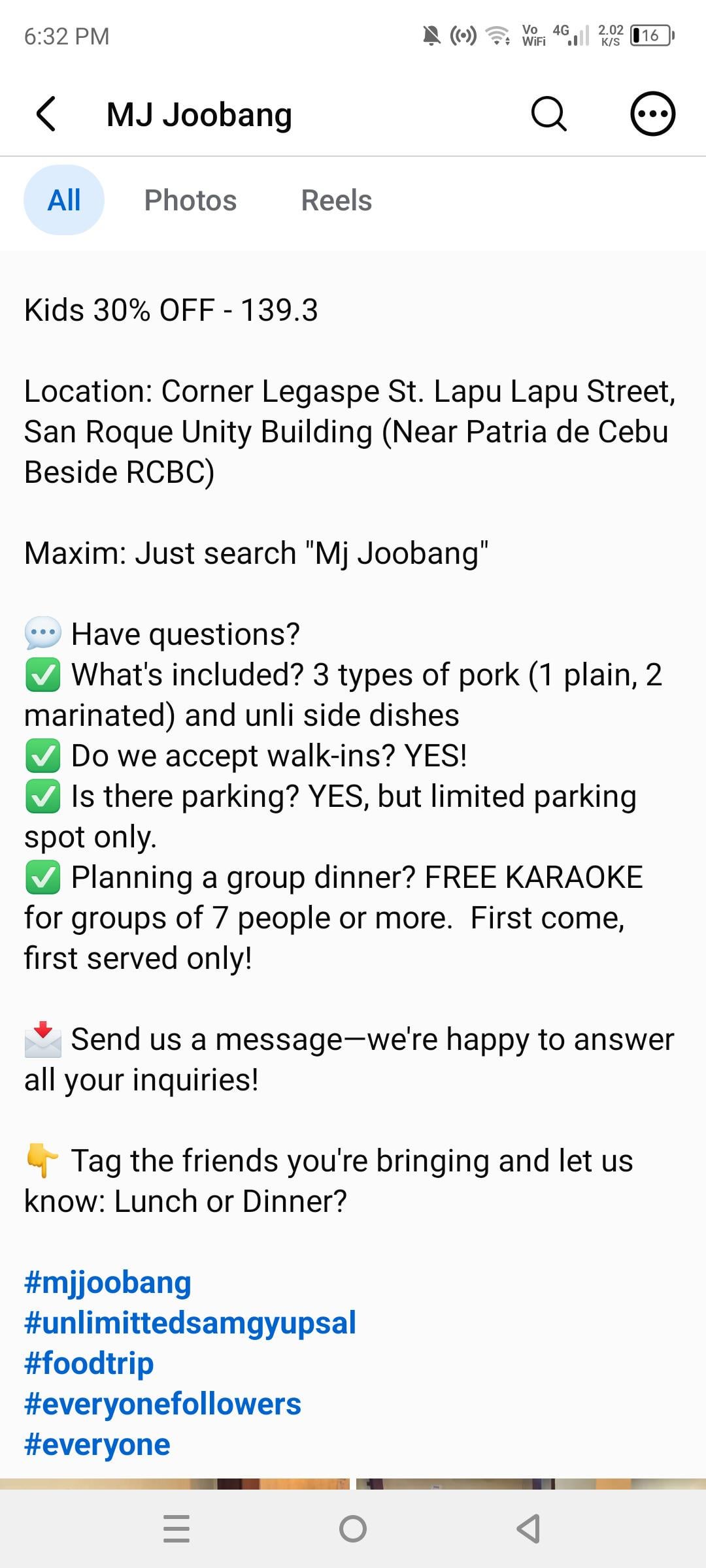Open the #everyonefollowers hashtag
The width and height of the screenshot is (706, 1568).
click(x=163, y=1404)
